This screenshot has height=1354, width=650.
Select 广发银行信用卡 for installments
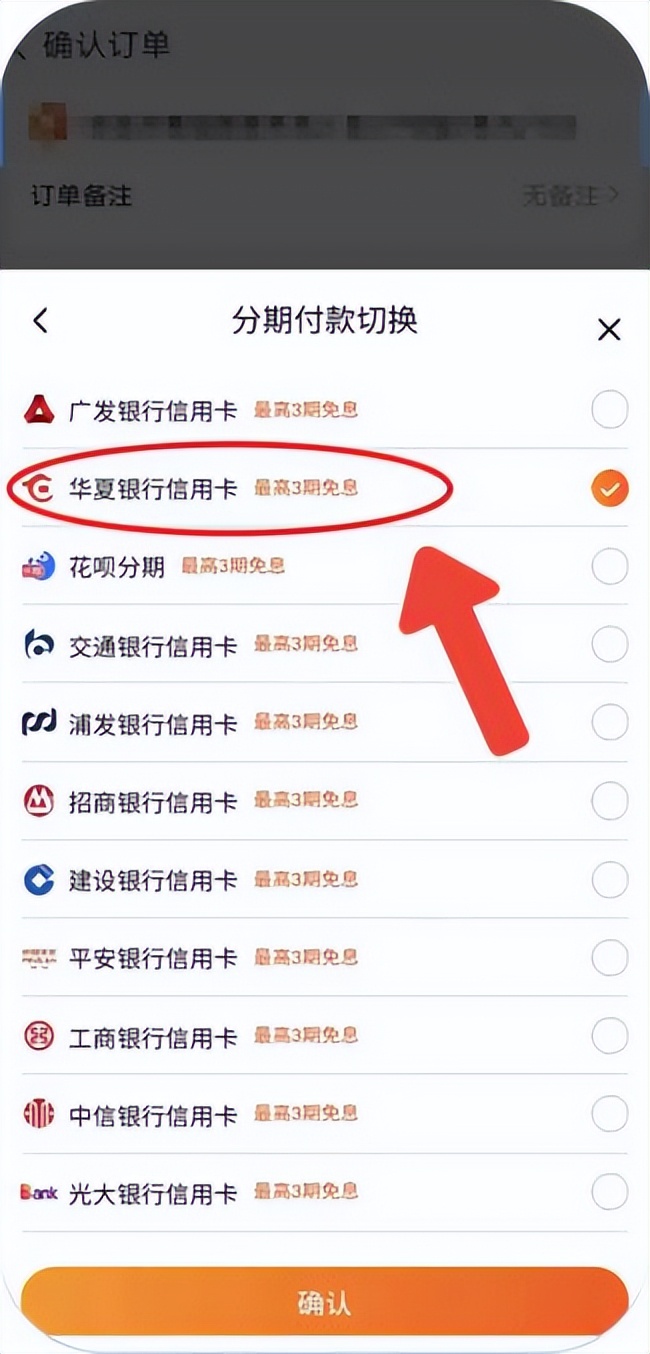(x=609, y=410)
